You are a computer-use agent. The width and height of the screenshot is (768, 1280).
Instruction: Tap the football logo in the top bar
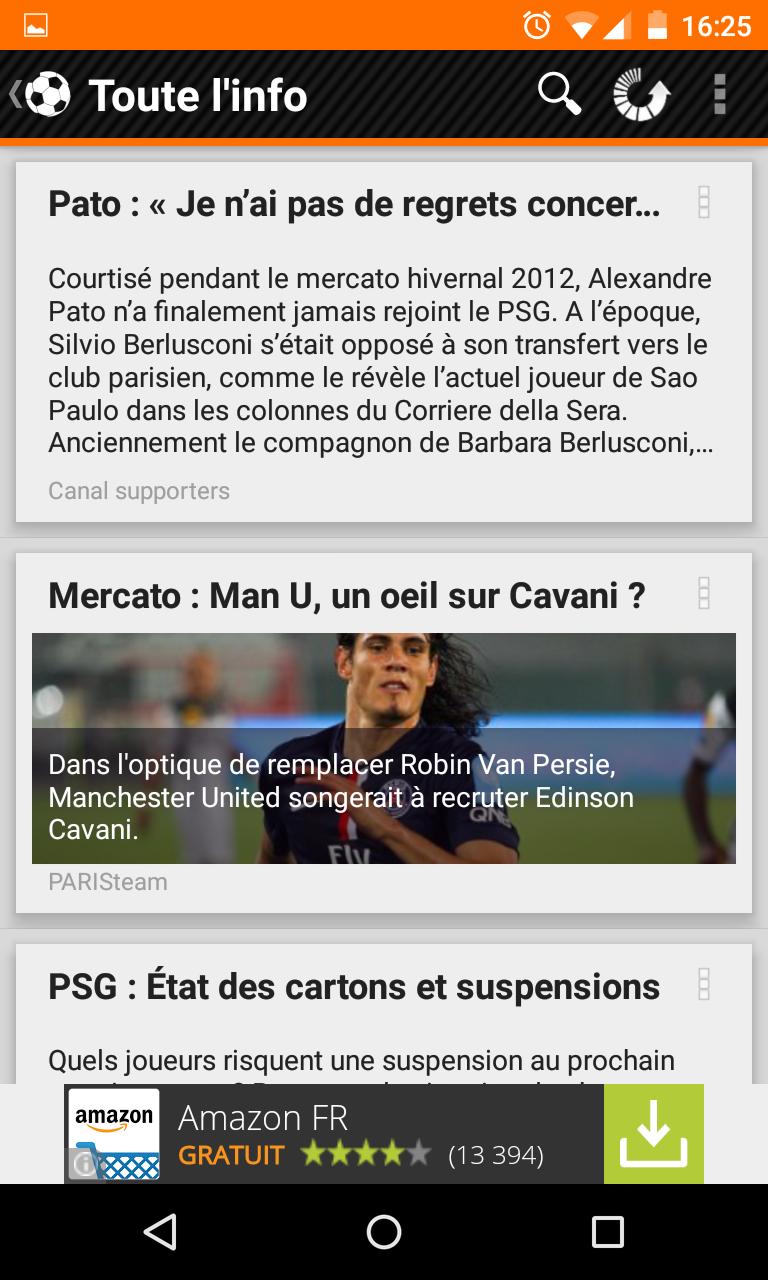(x=48, y=93)
